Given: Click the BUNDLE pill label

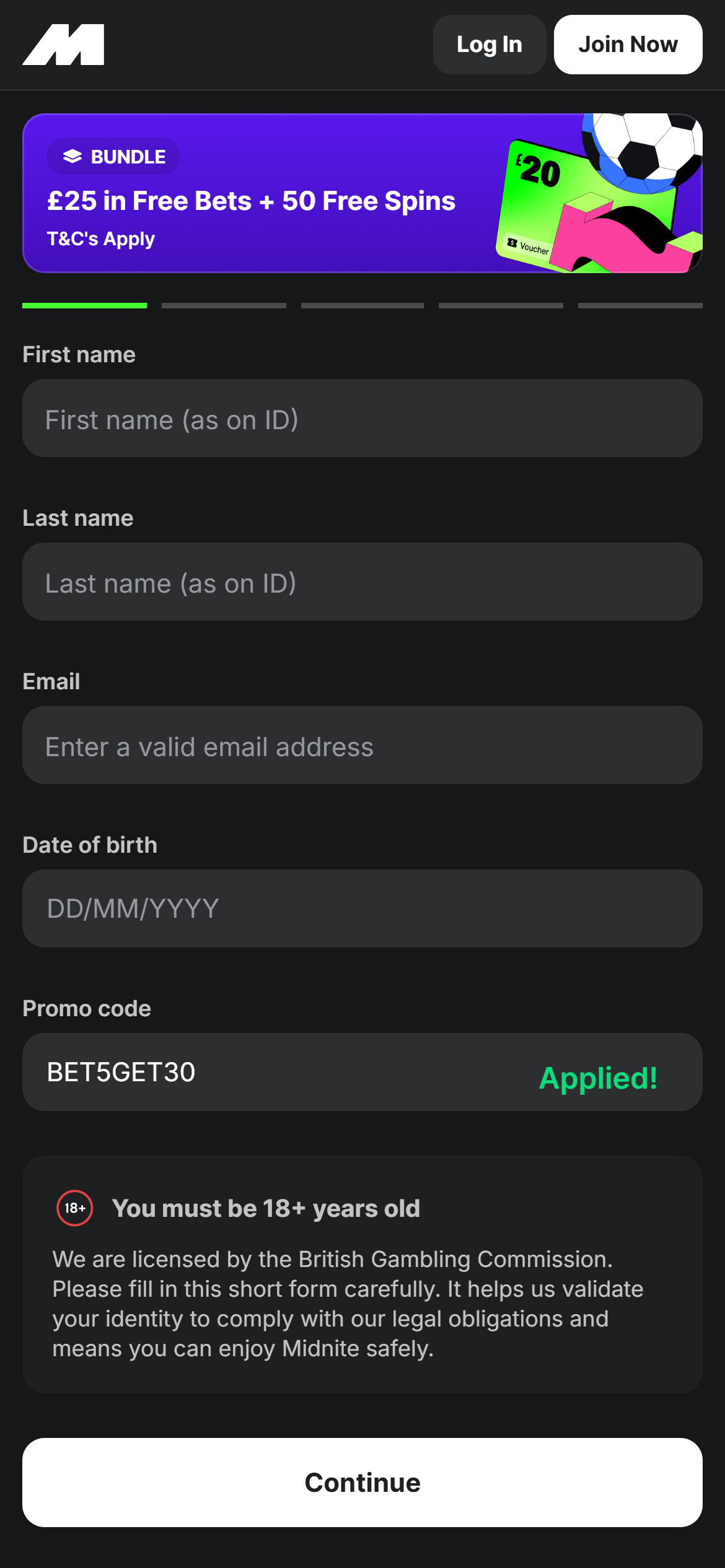Looking at the screenshot, I should (113, 156).
